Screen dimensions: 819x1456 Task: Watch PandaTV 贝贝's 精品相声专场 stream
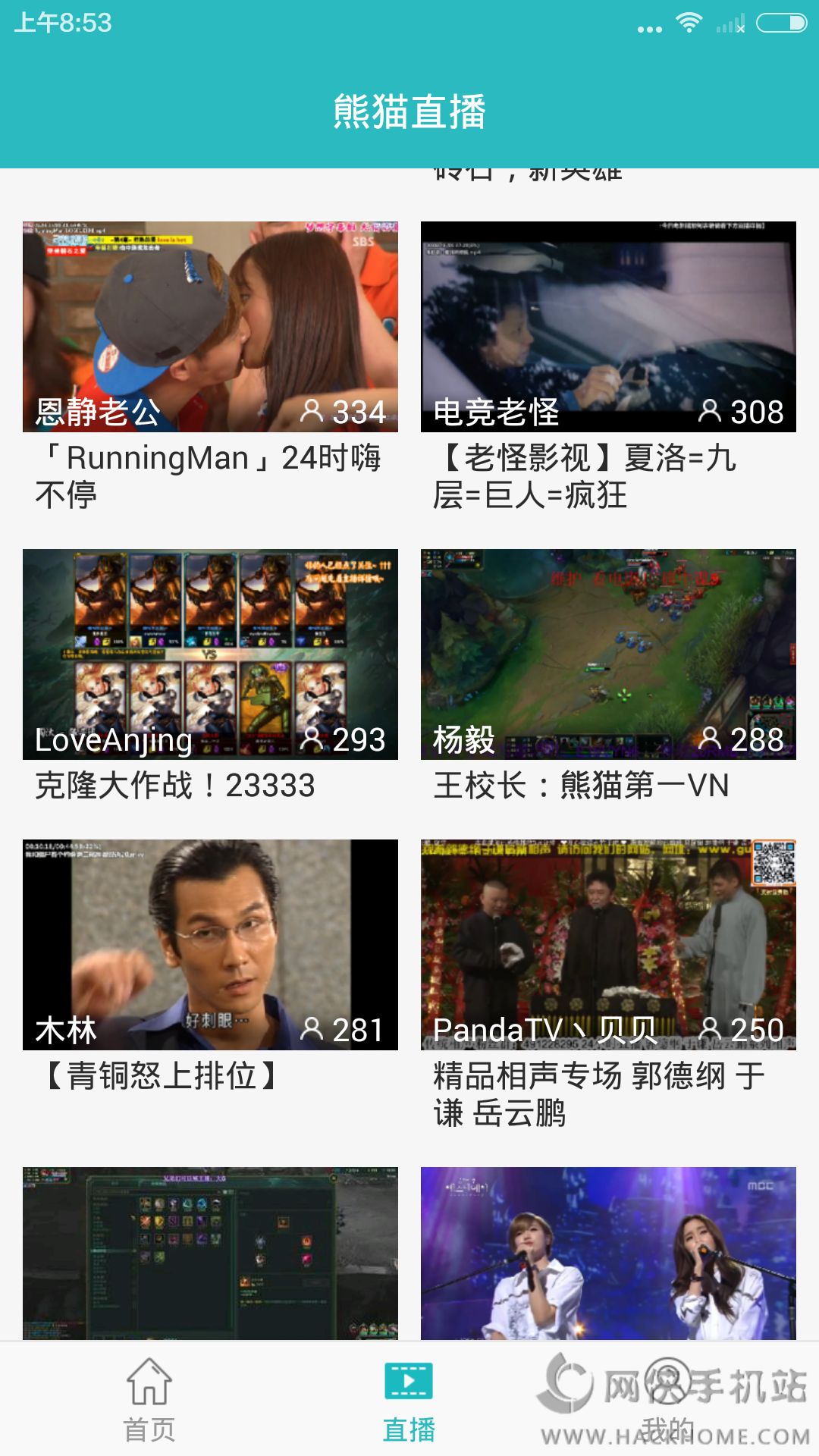click(608, 945)
